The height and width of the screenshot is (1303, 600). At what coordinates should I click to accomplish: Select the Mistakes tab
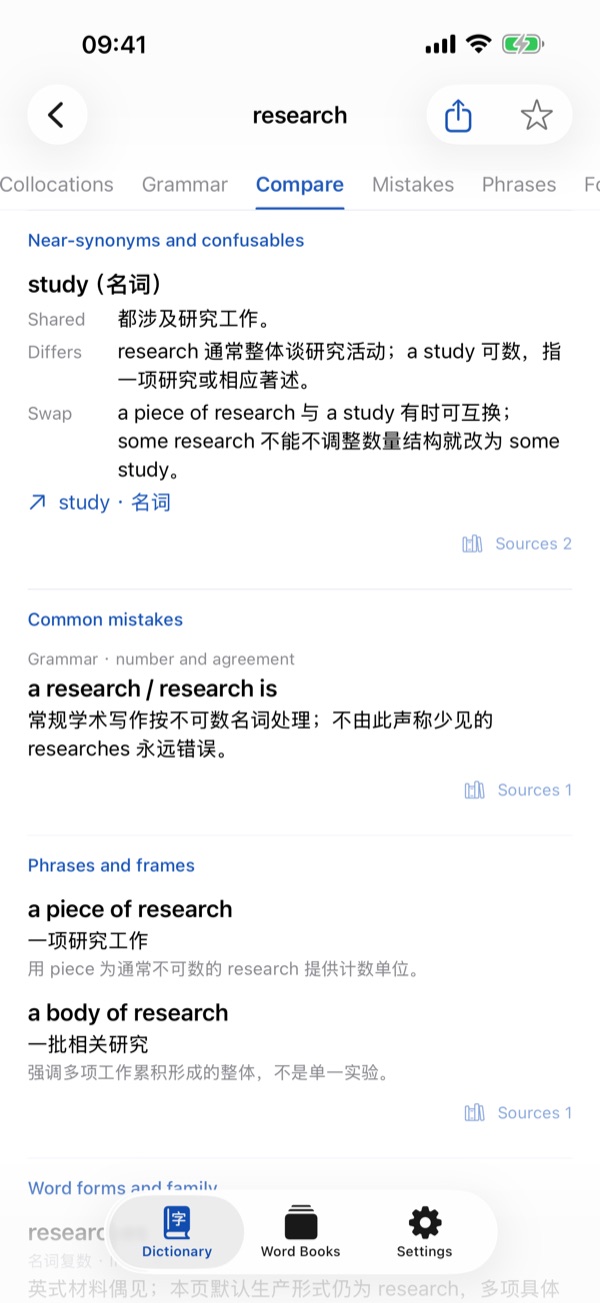[413, 185]
